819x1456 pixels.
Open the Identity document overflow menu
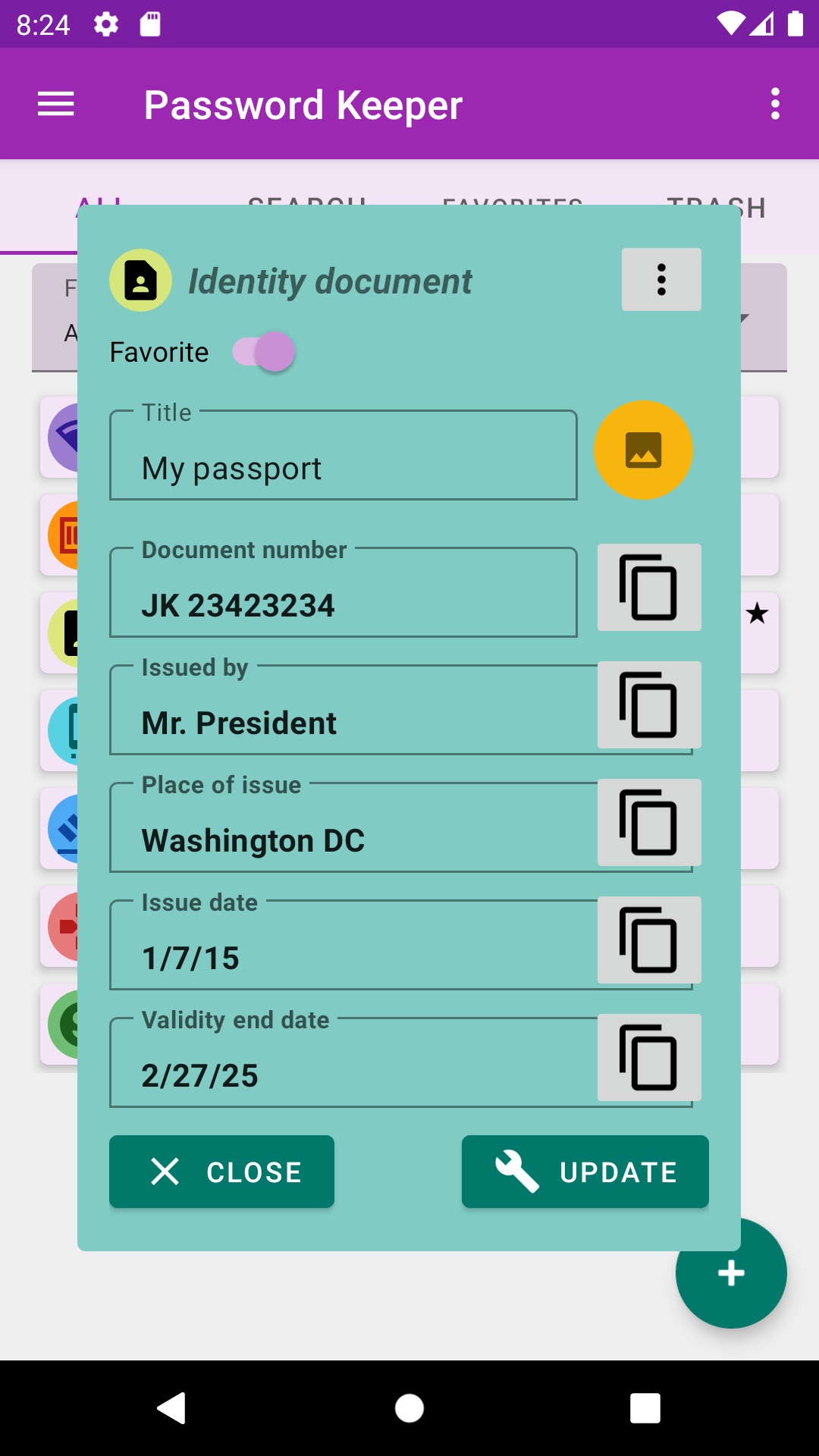661,279
